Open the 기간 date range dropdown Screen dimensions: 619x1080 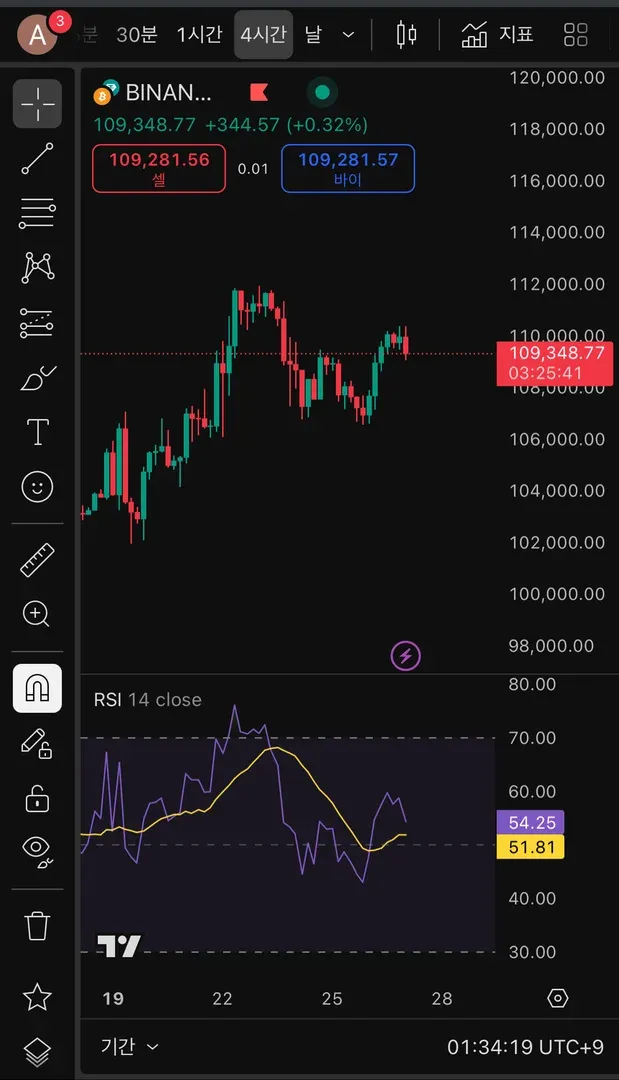129,1047
